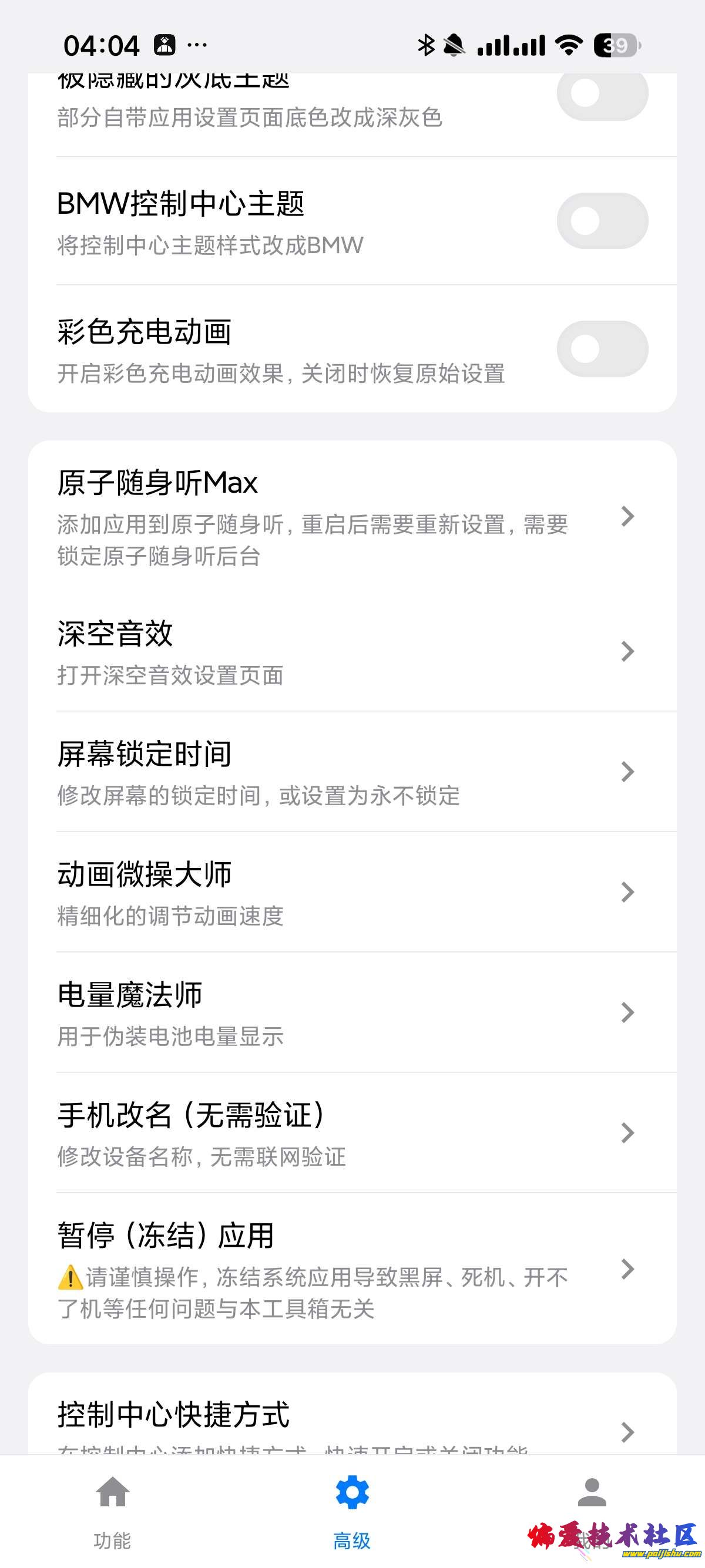Switch to the 功能 tab
Image resolution: width=705 pixels, height=1568 pixels.
(113, 1512)
